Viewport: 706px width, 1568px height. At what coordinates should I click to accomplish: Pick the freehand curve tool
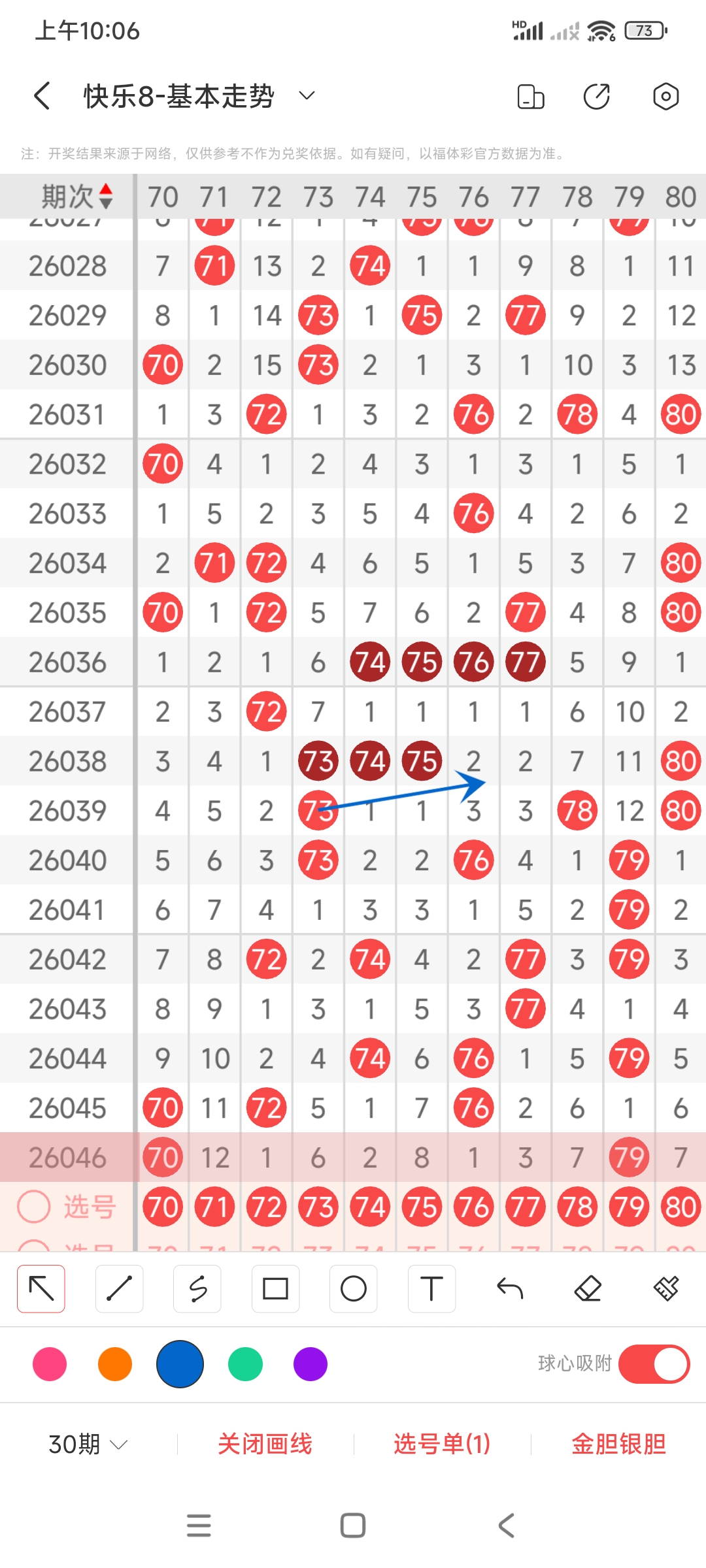[197, 1289]
